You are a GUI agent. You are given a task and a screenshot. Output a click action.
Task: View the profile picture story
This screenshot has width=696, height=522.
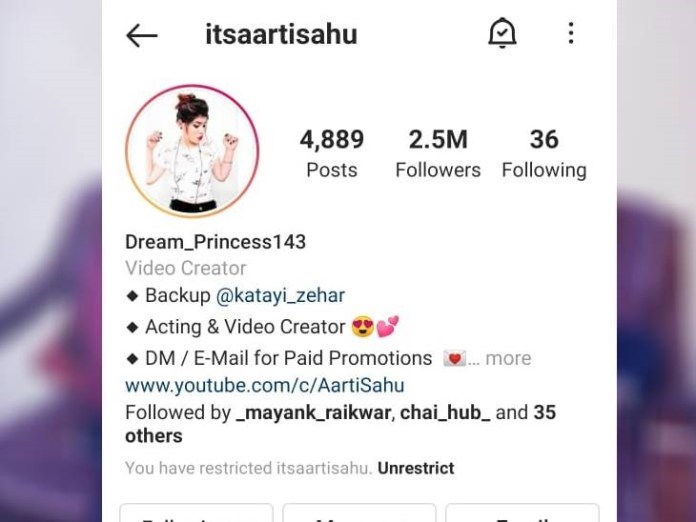(x=192, y=151)
